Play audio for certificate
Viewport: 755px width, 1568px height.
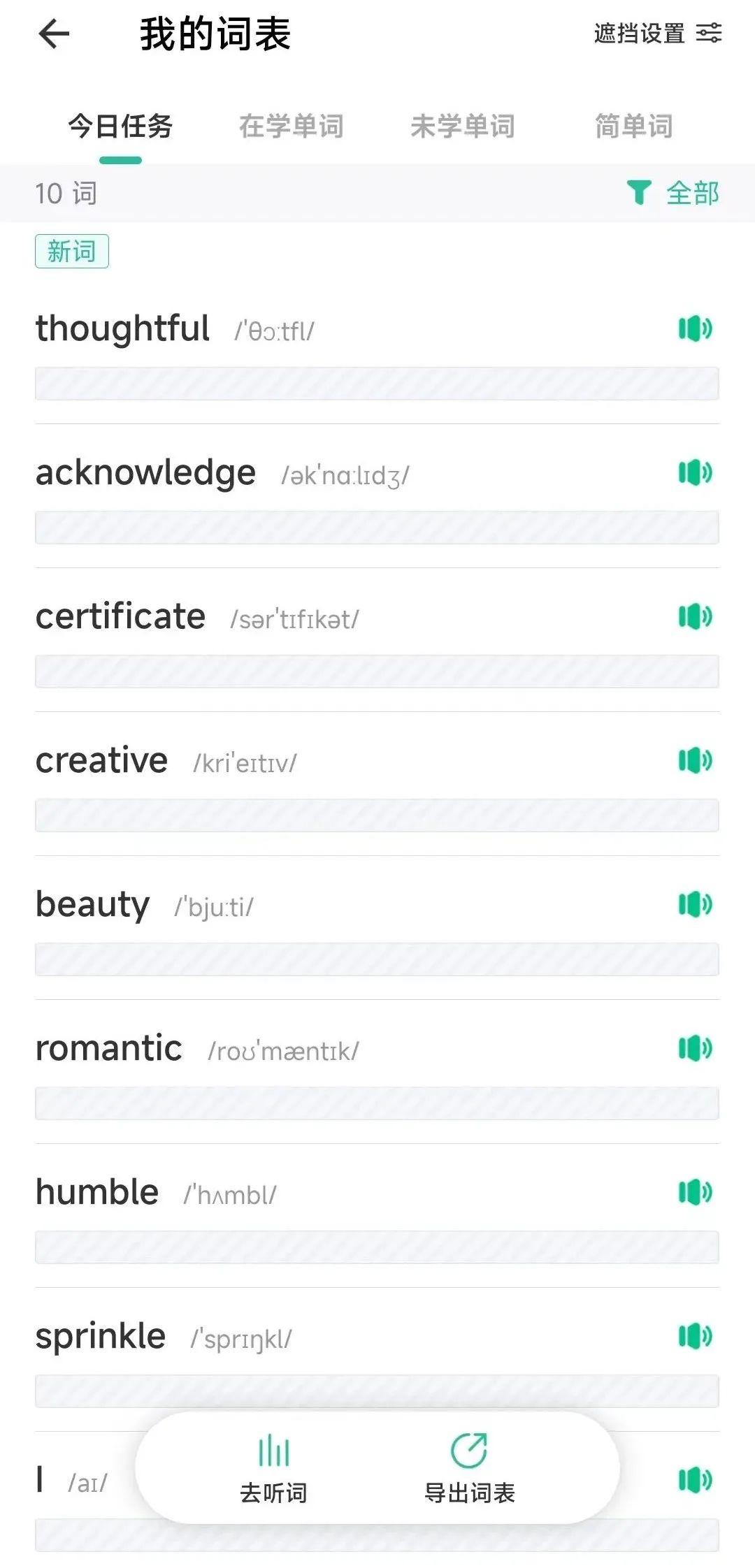[695, 616]
